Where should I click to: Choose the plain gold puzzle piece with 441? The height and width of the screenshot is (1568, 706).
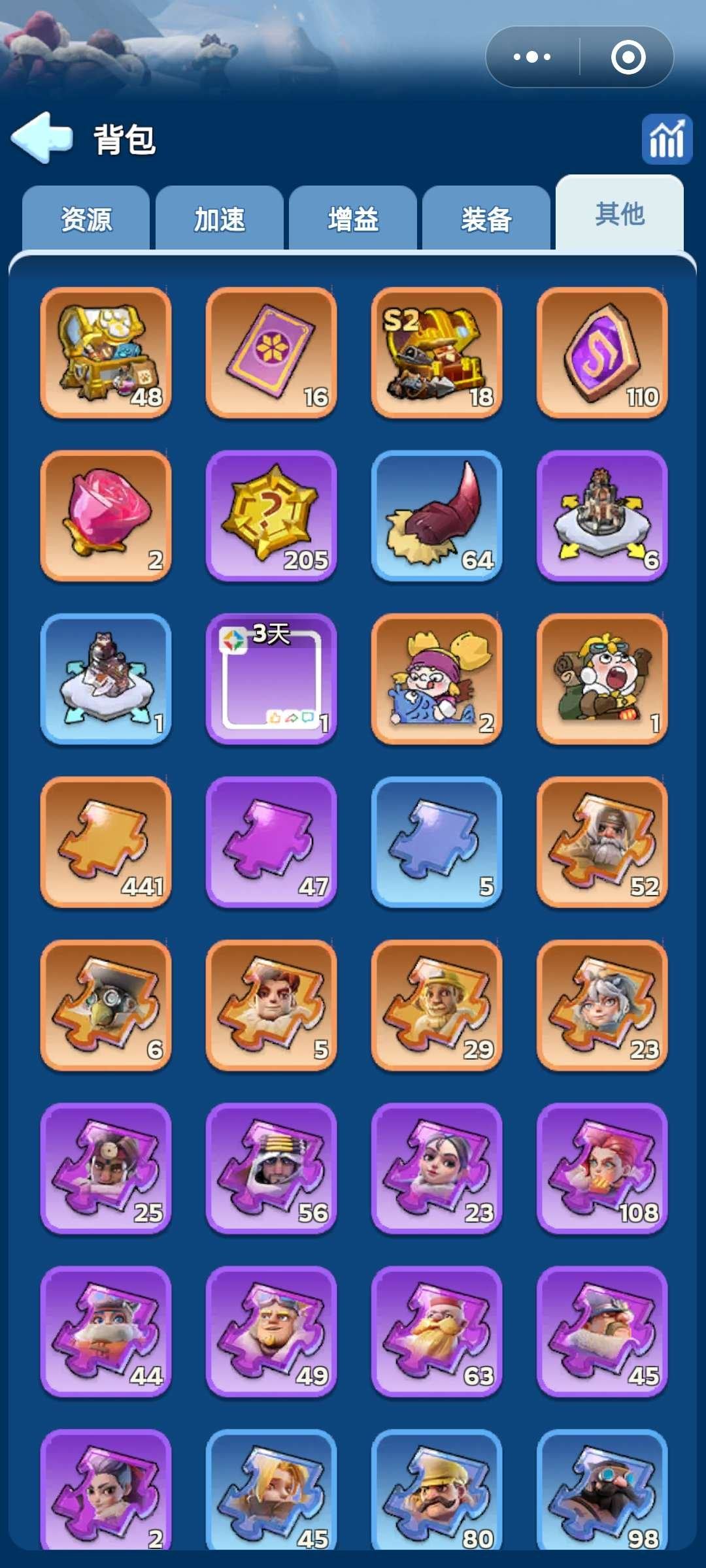point(106,841)
